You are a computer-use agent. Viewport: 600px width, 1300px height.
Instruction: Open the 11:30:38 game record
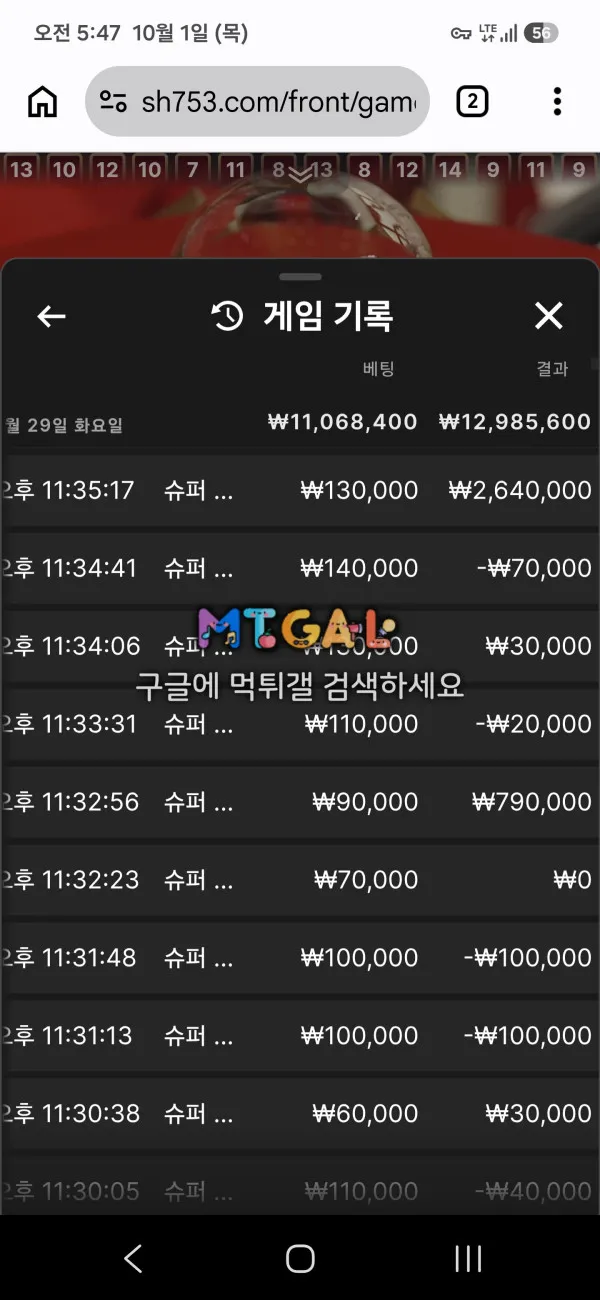(300, 1114)
